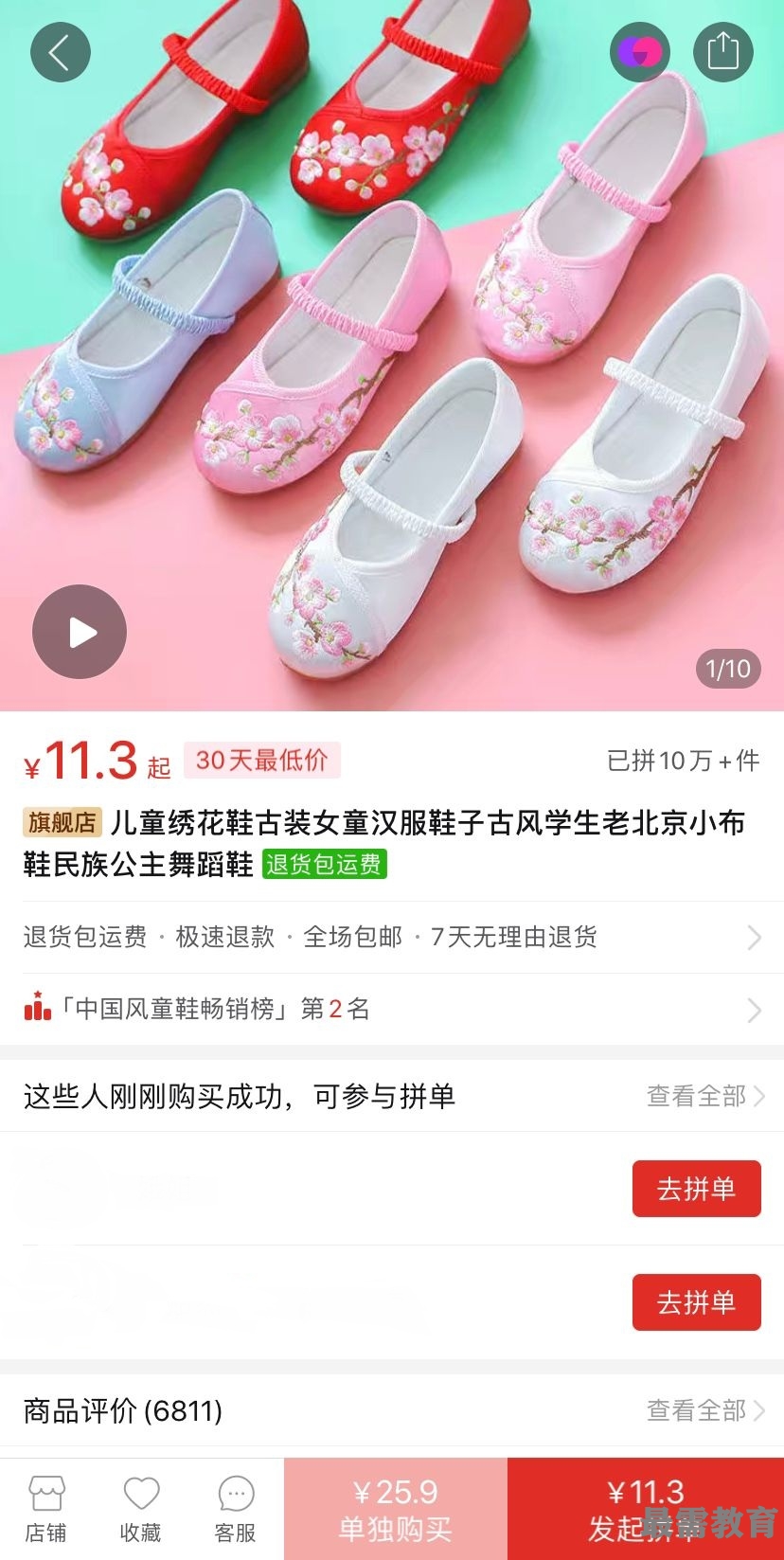
Task: Join the second group via 去拼单
Action: 696,1302
